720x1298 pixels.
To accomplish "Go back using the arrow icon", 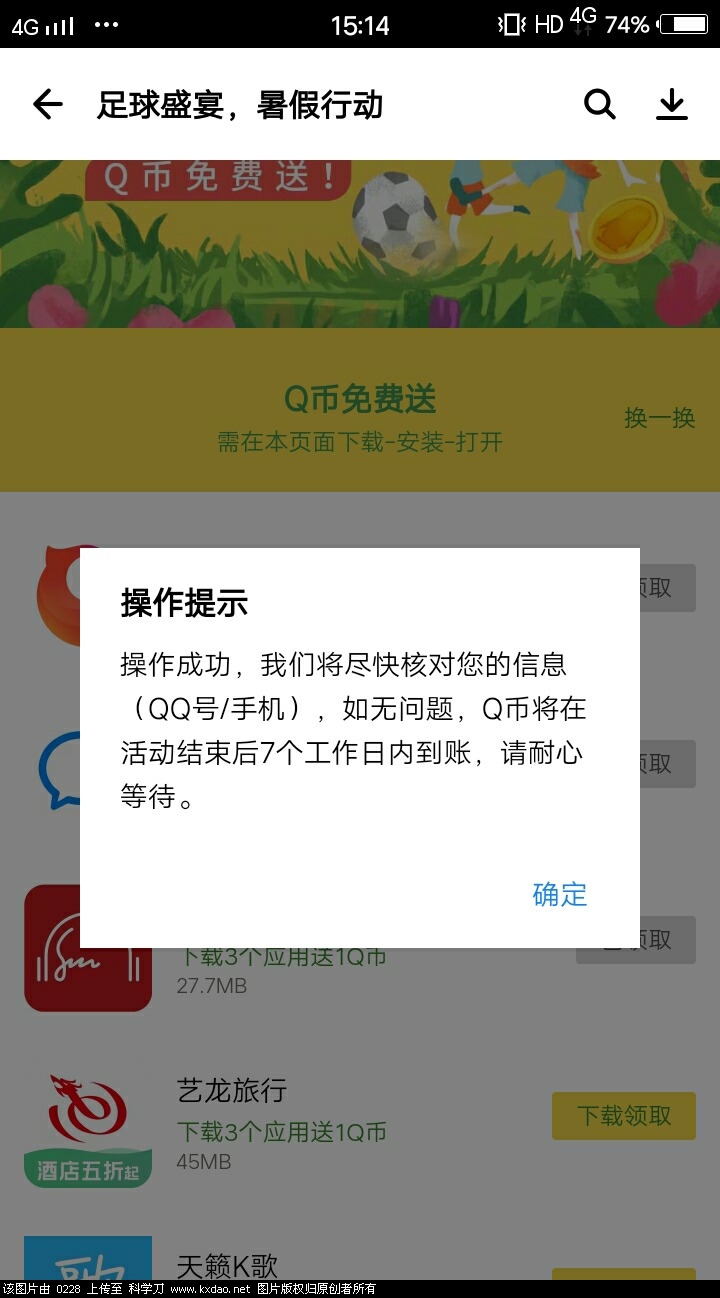I will 47,104.
